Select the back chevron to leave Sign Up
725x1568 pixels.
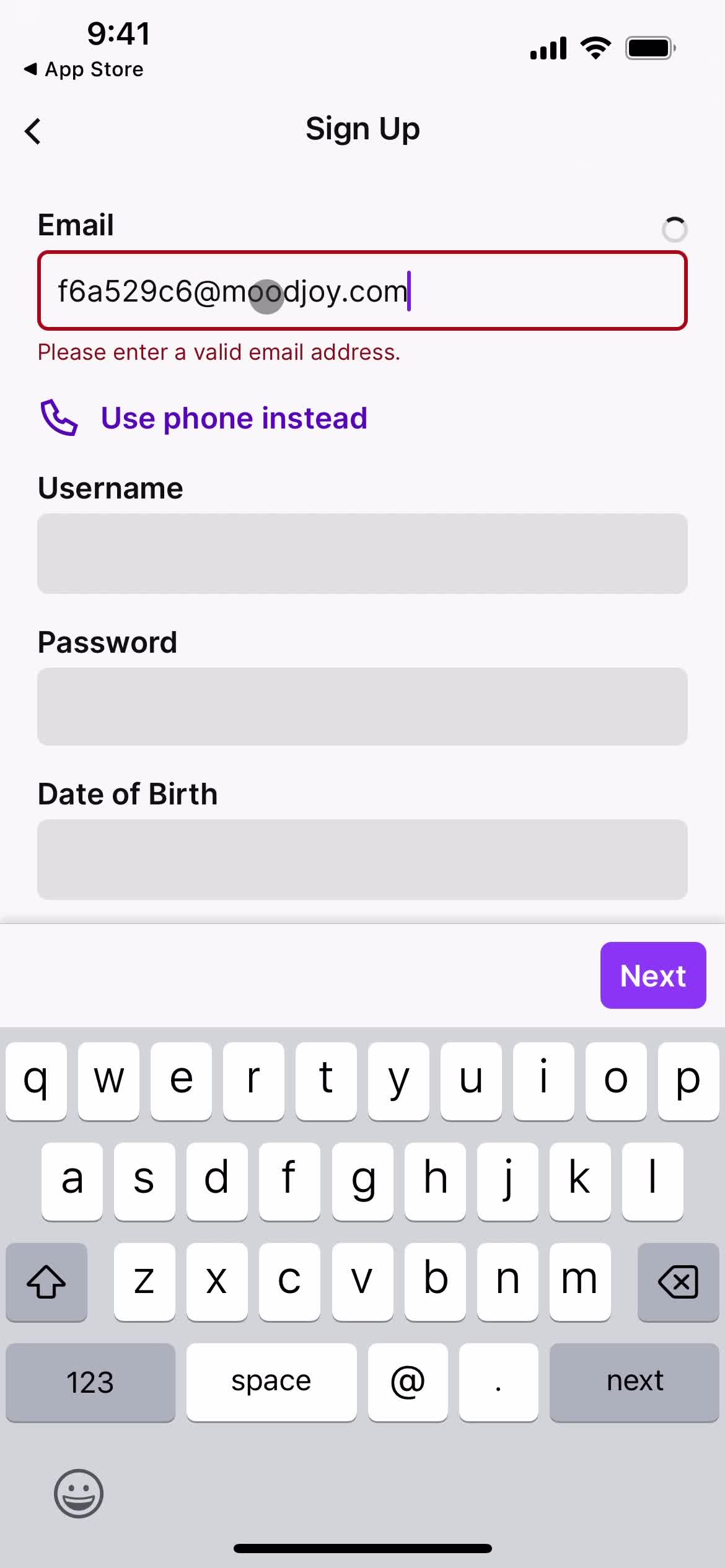[x=33, y=131]
